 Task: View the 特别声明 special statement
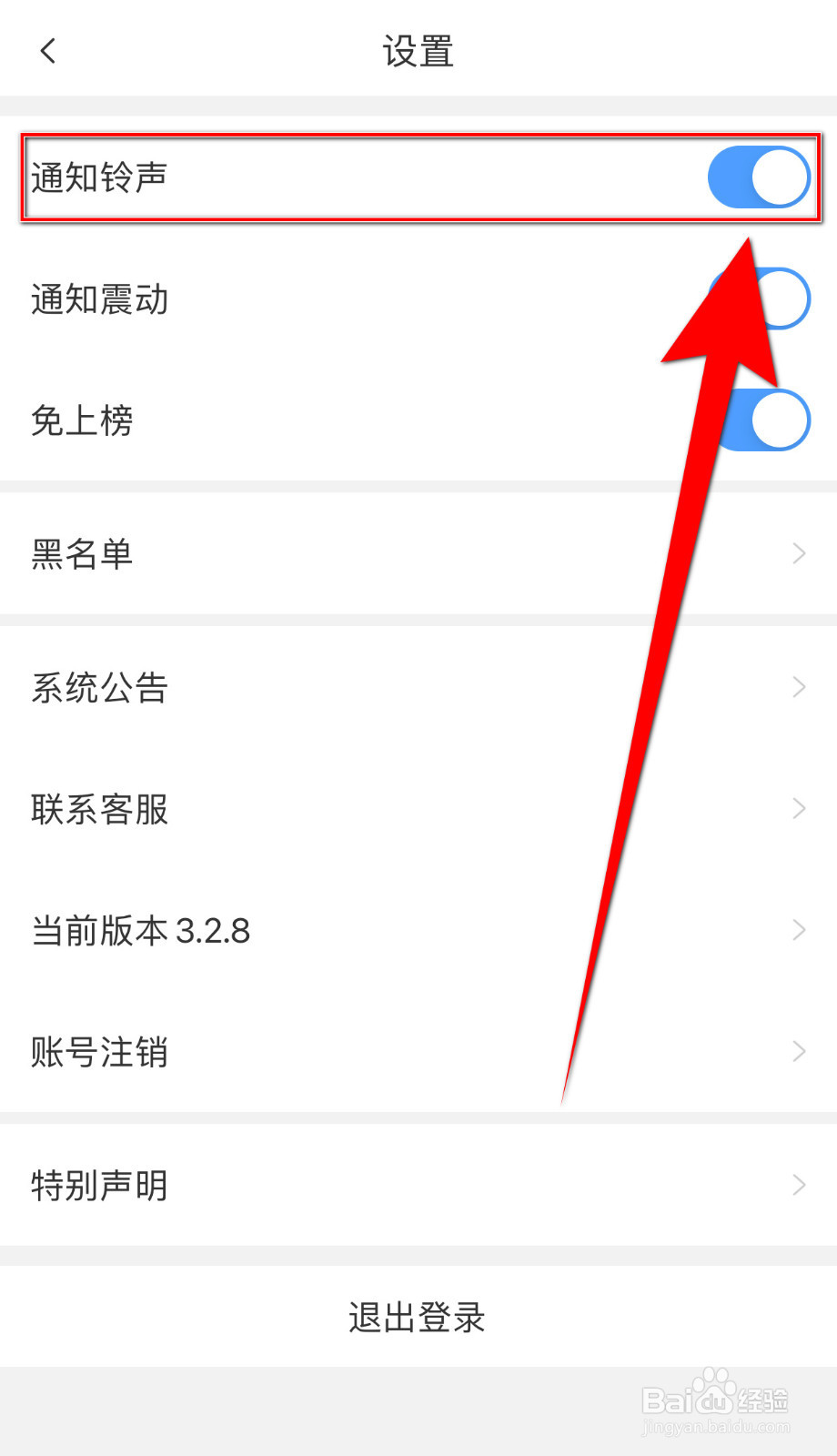pyautogui.click(x=418, y=1185)
